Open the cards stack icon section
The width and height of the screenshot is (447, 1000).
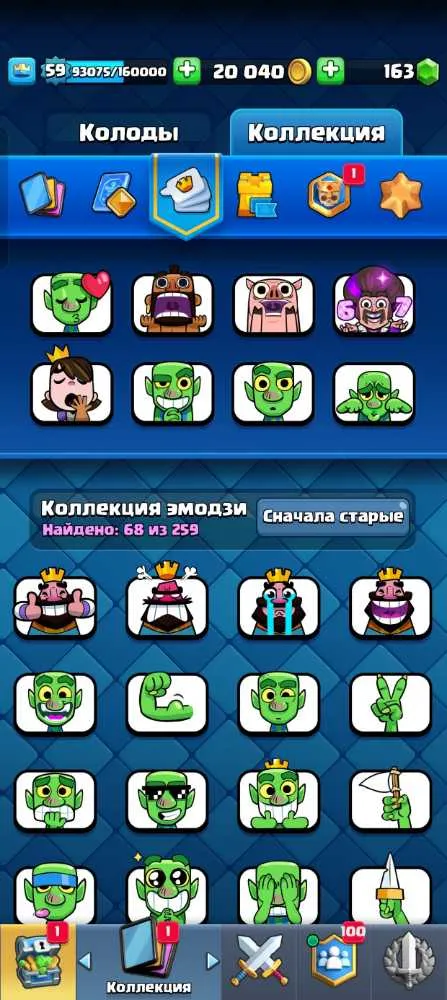click(41, 193)
